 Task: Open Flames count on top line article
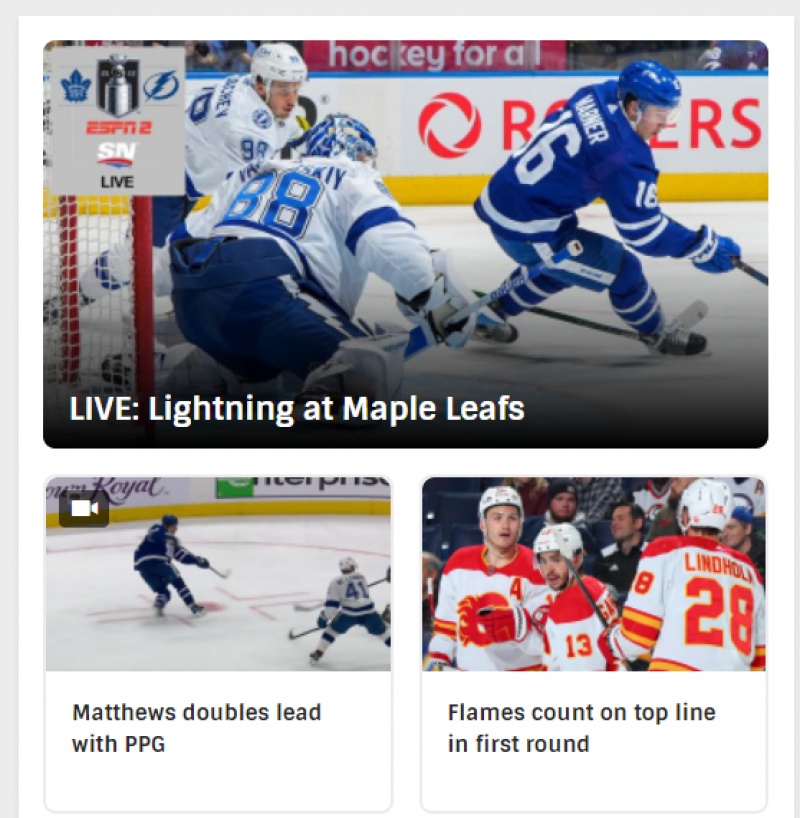click(581, 727)
